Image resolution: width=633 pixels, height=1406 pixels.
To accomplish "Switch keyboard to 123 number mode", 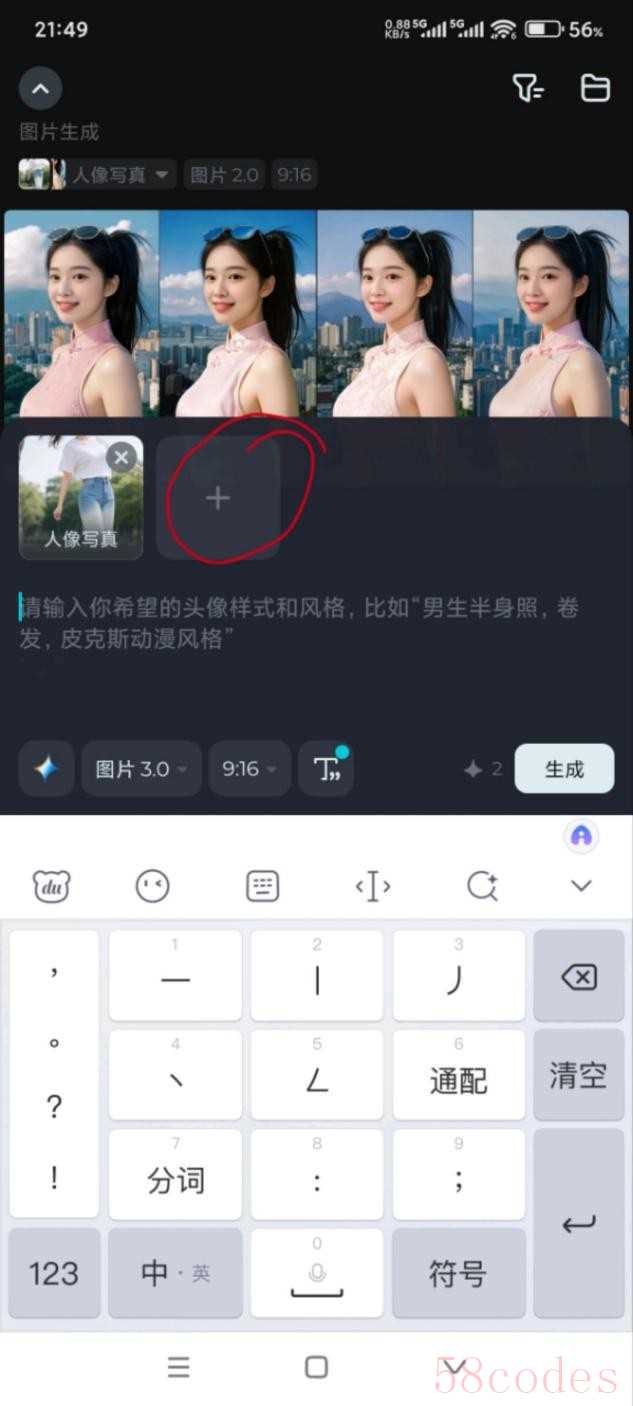I will pos(54,1273).
